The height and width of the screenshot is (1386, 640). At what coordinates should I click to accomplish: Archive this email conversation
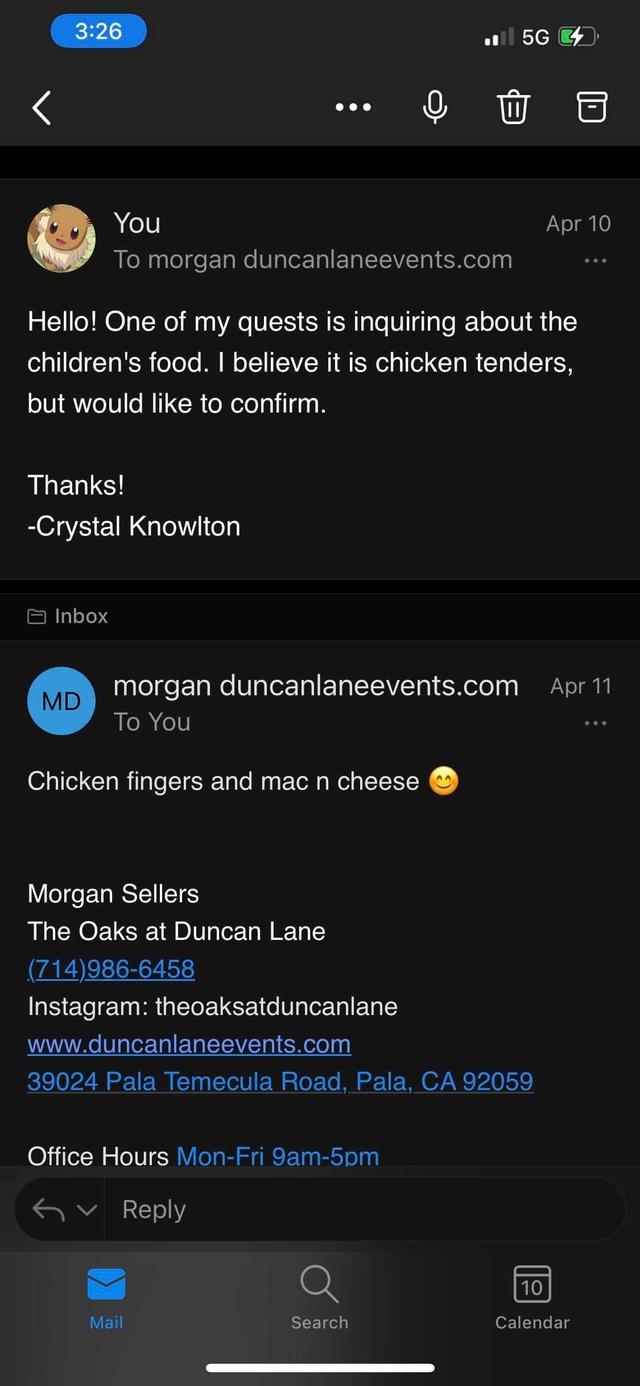pyautogui.click(x=592, y=106)
